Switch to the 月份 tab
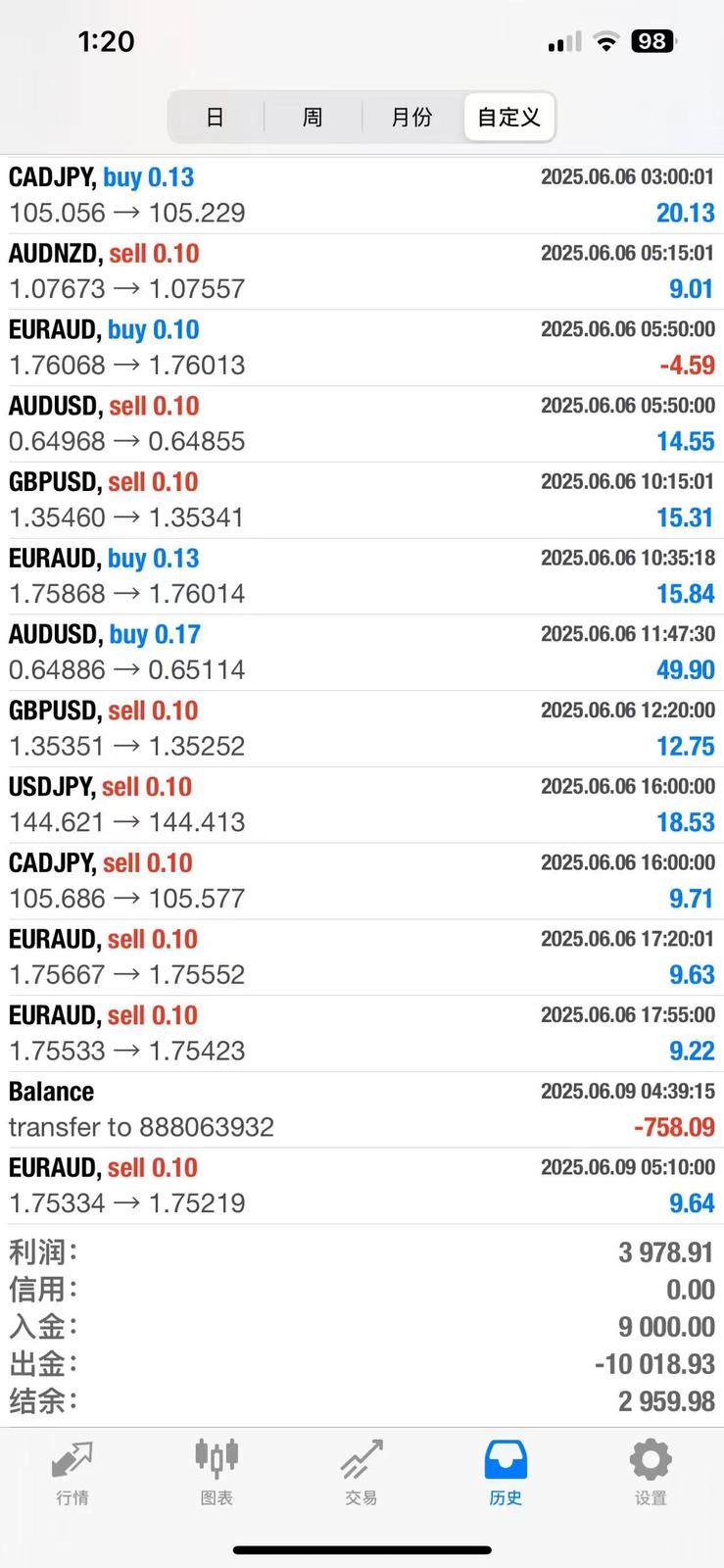 (x=410, y=117)
